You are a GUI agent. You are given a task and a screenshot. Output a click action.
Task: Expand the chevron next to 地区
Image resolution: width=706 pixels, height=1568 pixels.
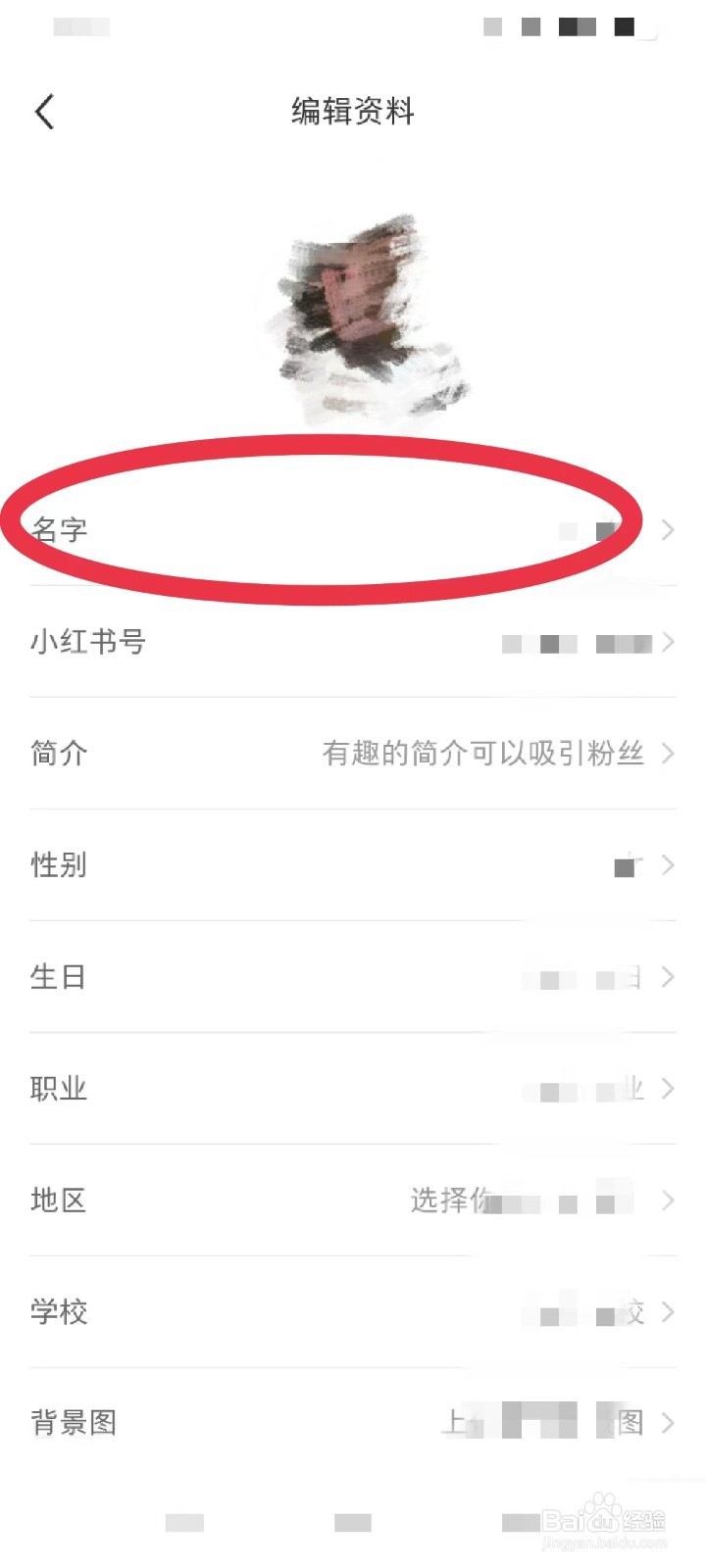(668, 1200)
